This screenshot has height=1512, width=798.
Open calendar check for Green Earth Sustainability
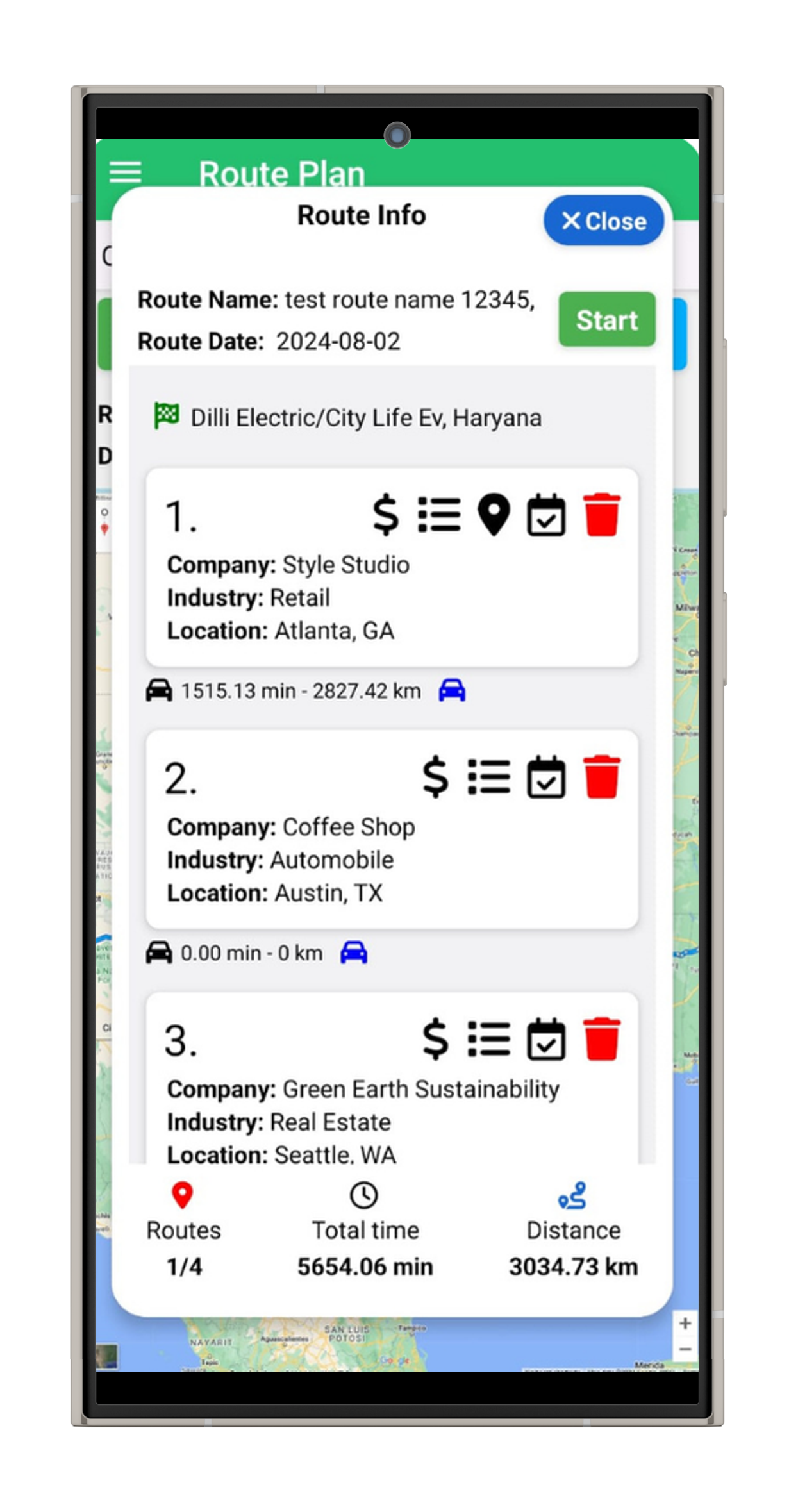pyautogui.click(x=546, y=1039)
